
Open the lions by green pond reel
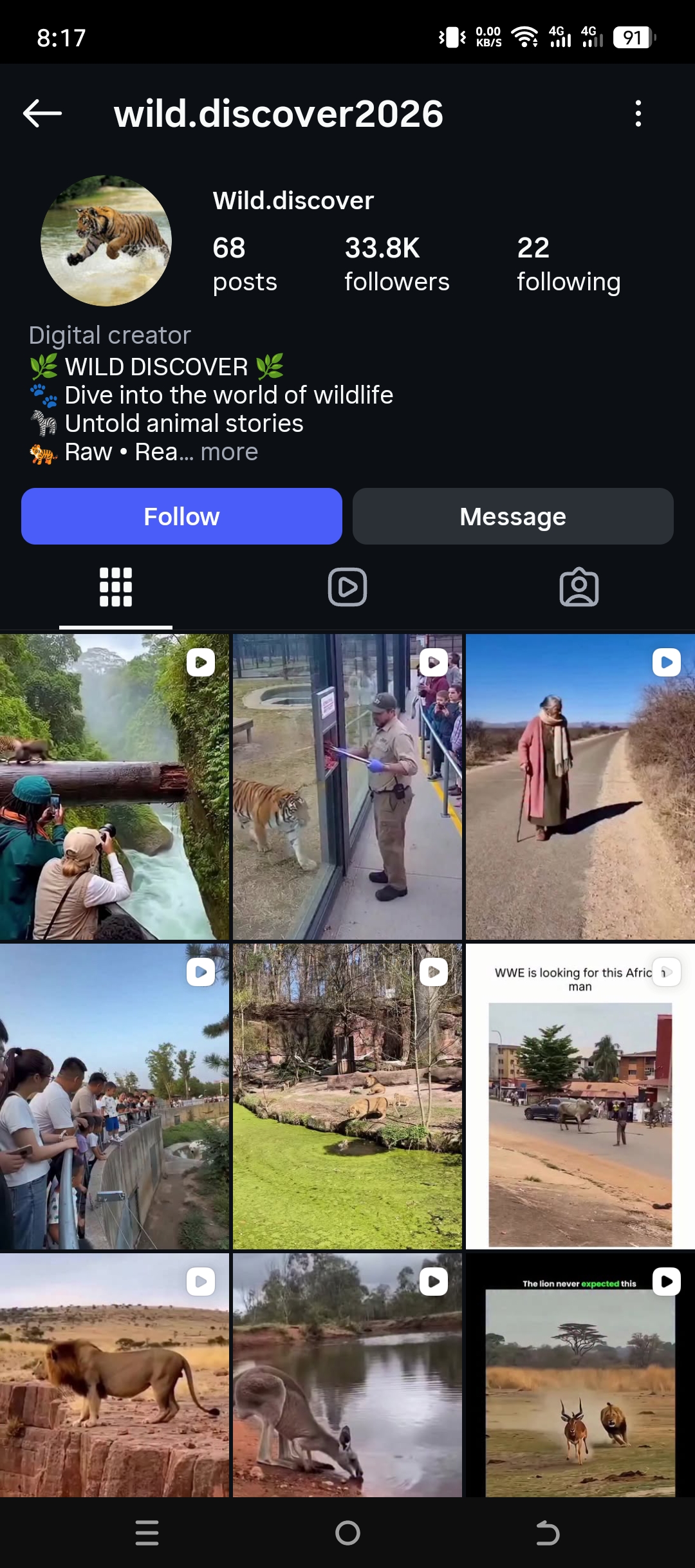tap(347, 1096)
